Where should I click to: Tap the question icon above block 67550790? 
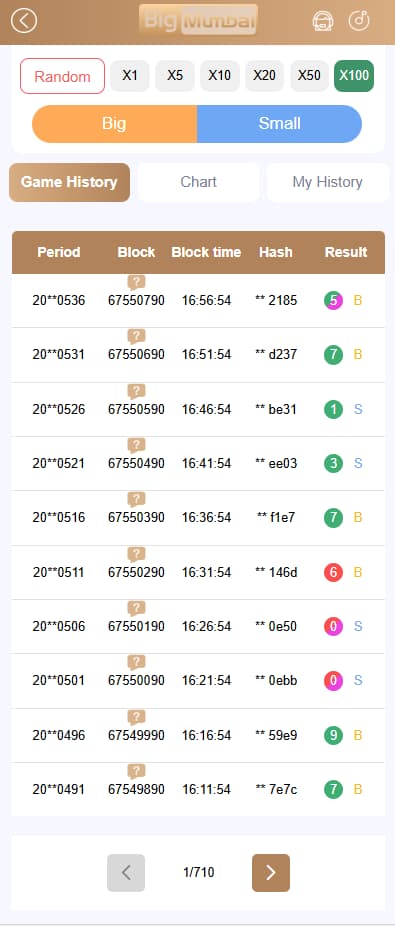click(136, 283)
